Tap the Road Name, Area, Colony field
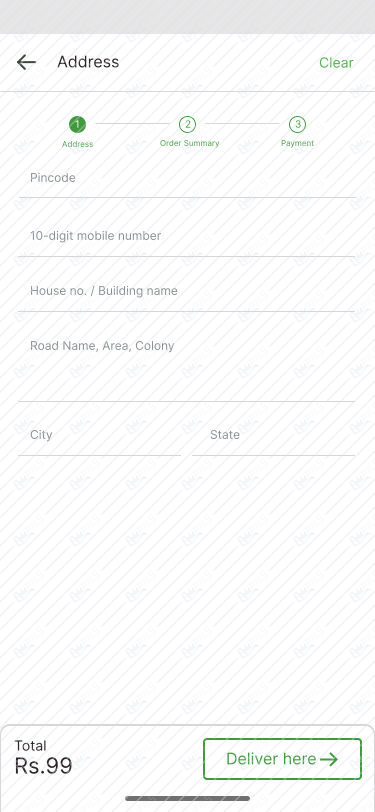Viewport: 375px width, 812px height. coord(187,365)
